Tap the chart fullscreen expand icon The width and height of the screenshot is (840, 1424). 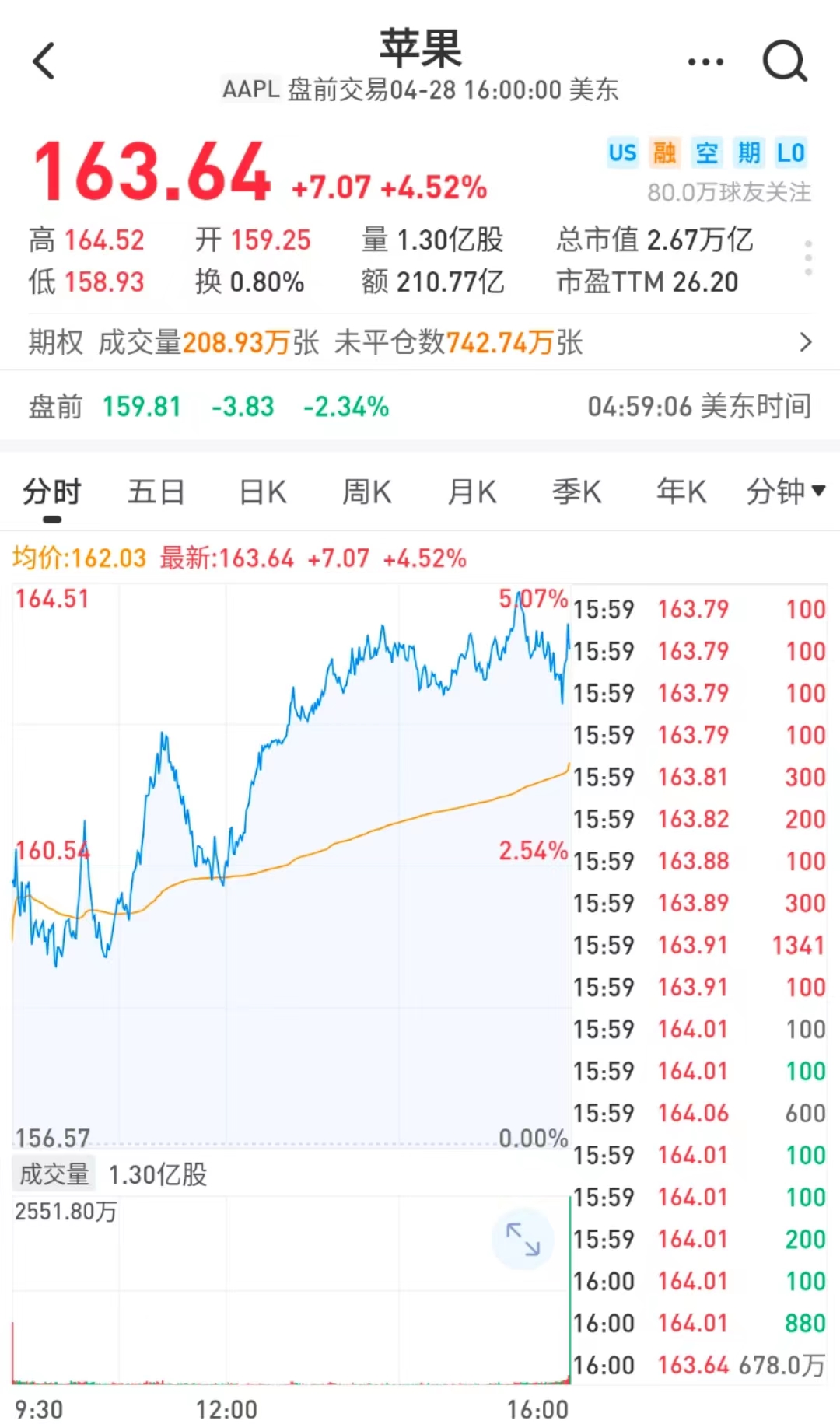pos(524,1240)
